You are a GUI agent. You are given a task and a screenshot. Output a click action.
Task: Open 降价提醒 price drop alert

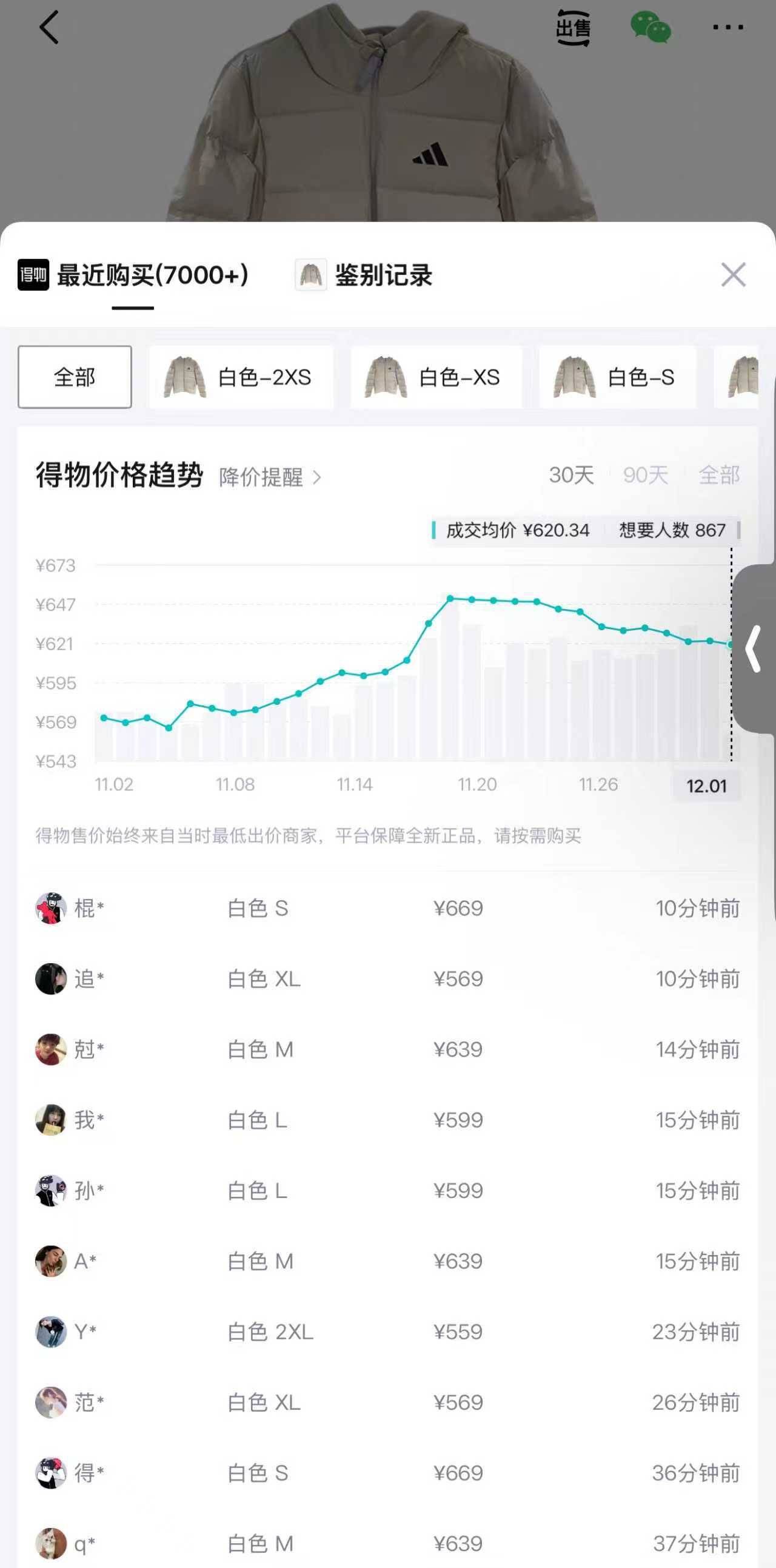click(x=269, y=477)
